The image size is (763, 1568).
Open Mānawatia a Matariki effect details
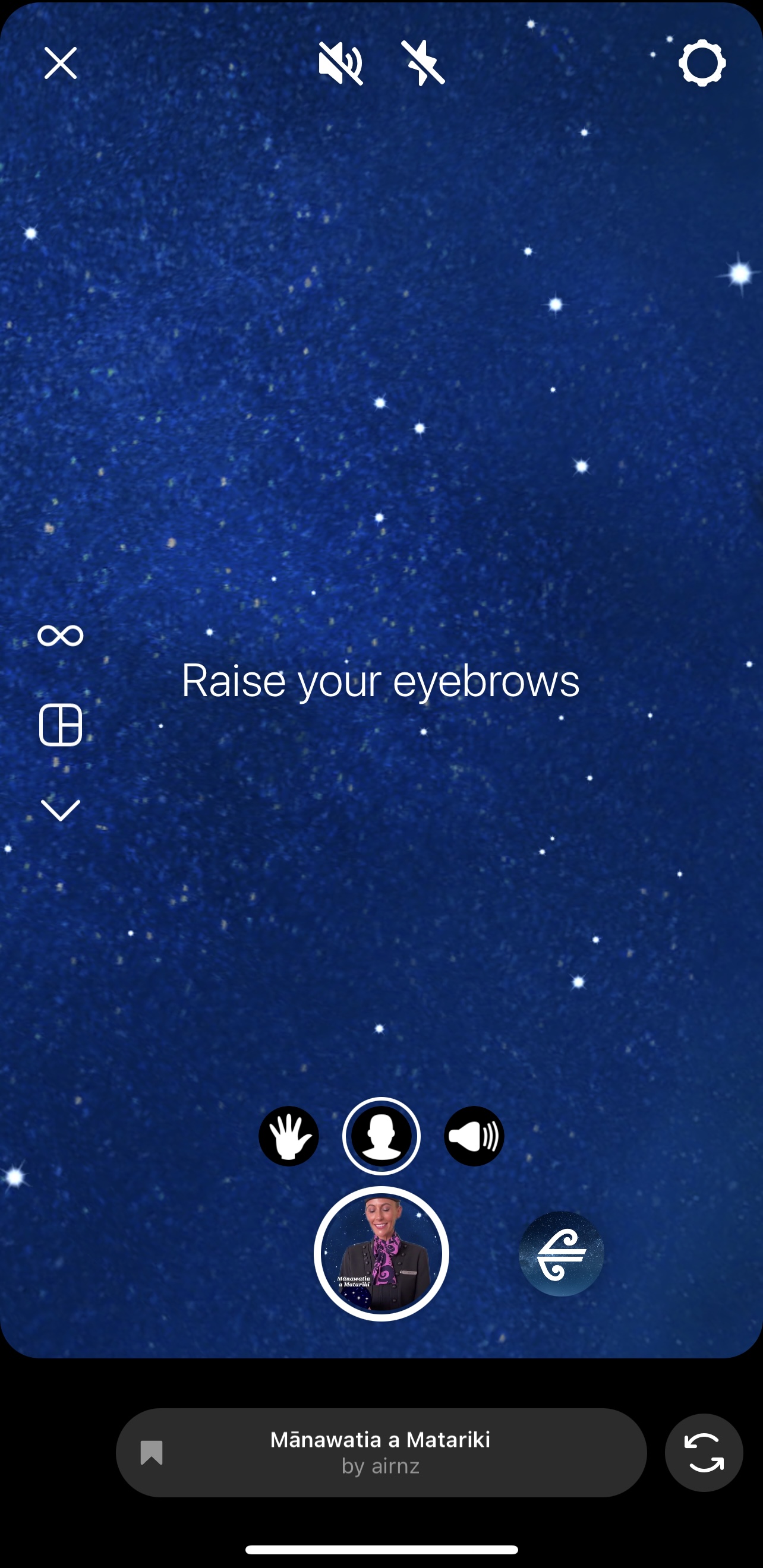(380, 1452)
